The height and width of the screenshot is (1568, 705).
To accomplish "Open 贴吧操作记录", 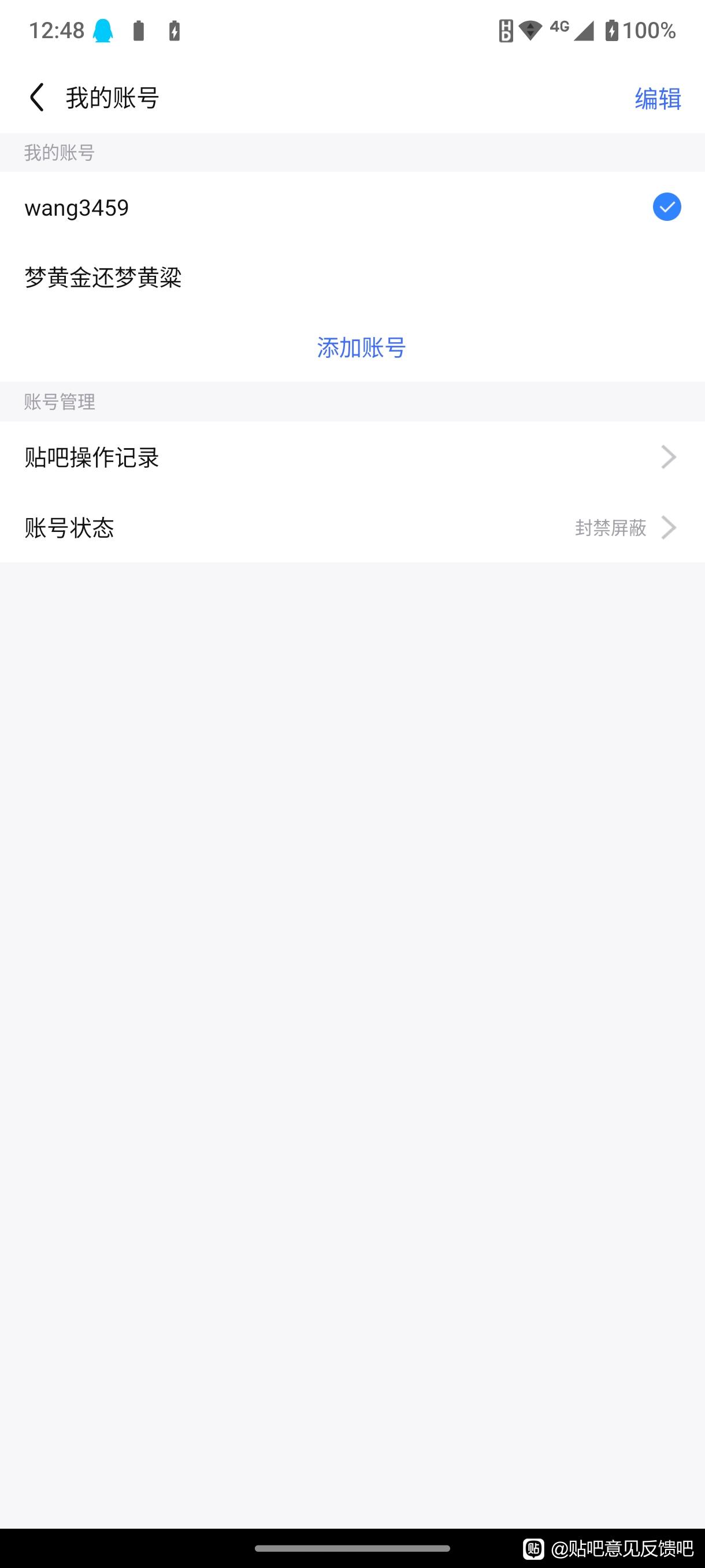I will [x=352, y=457].
